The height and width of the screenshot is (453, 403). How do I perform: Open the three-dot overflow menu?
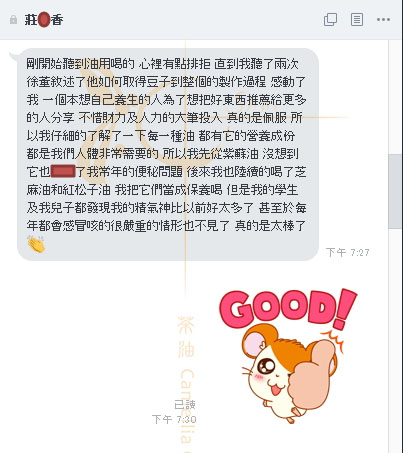coord(383,20)
